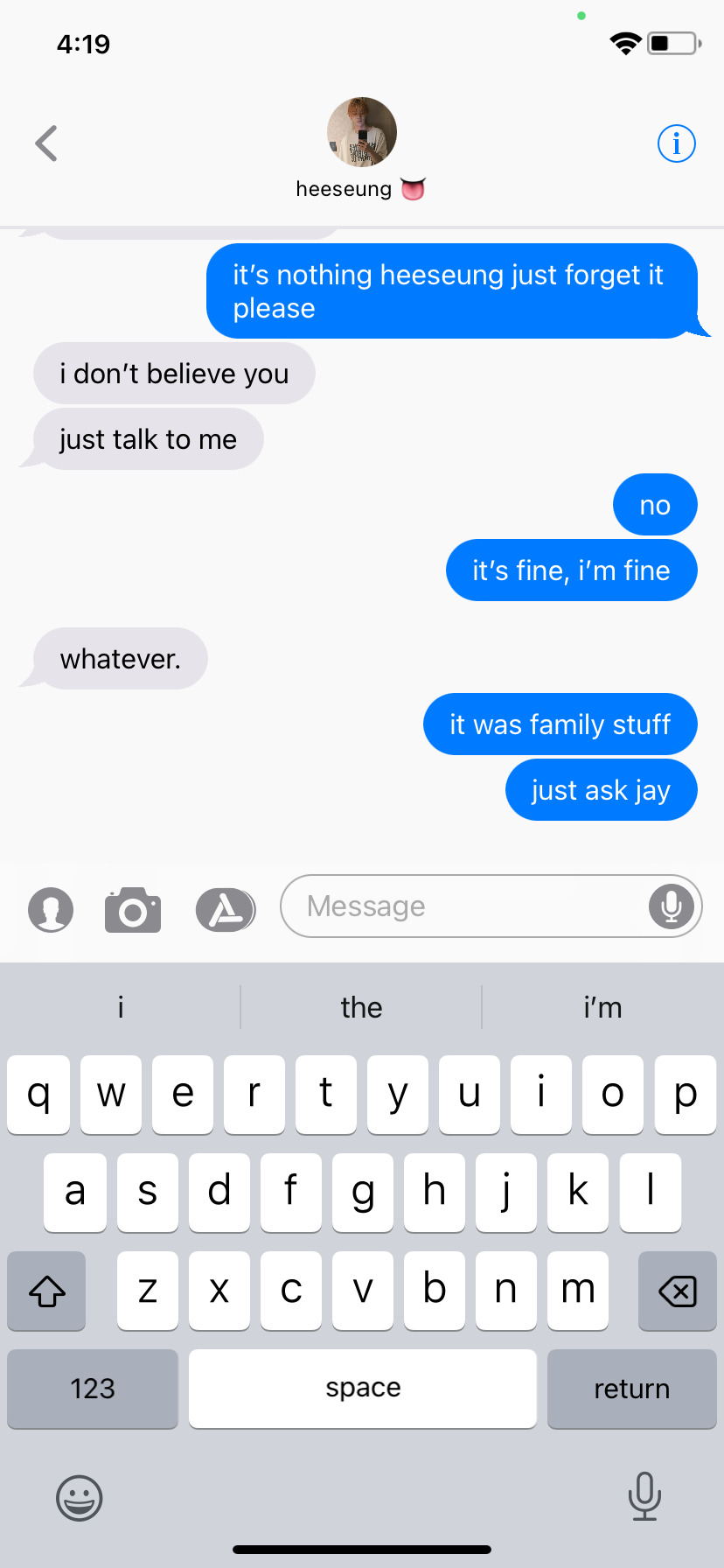Choose the suggestion "the"
This screenshot has width=724, height=1568.
coord(361,1007)
